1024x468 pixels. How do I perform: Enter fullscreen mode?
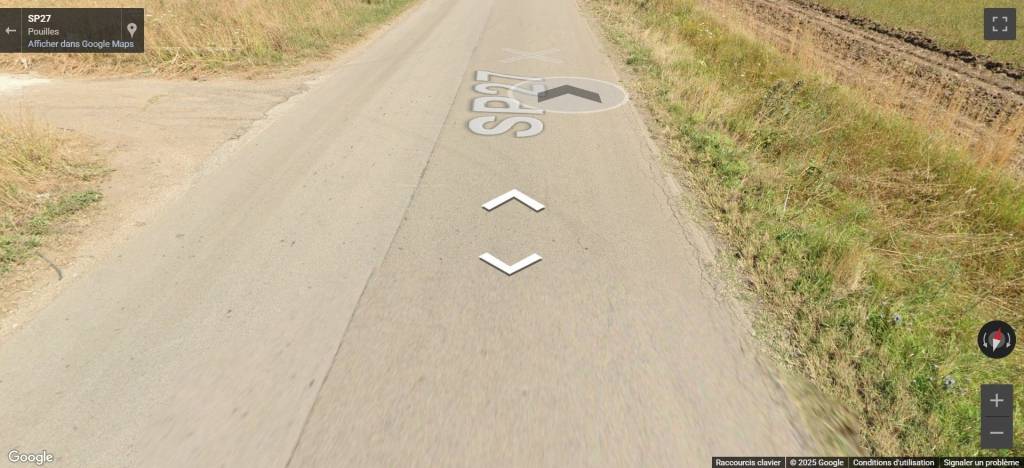click(999, 24)
